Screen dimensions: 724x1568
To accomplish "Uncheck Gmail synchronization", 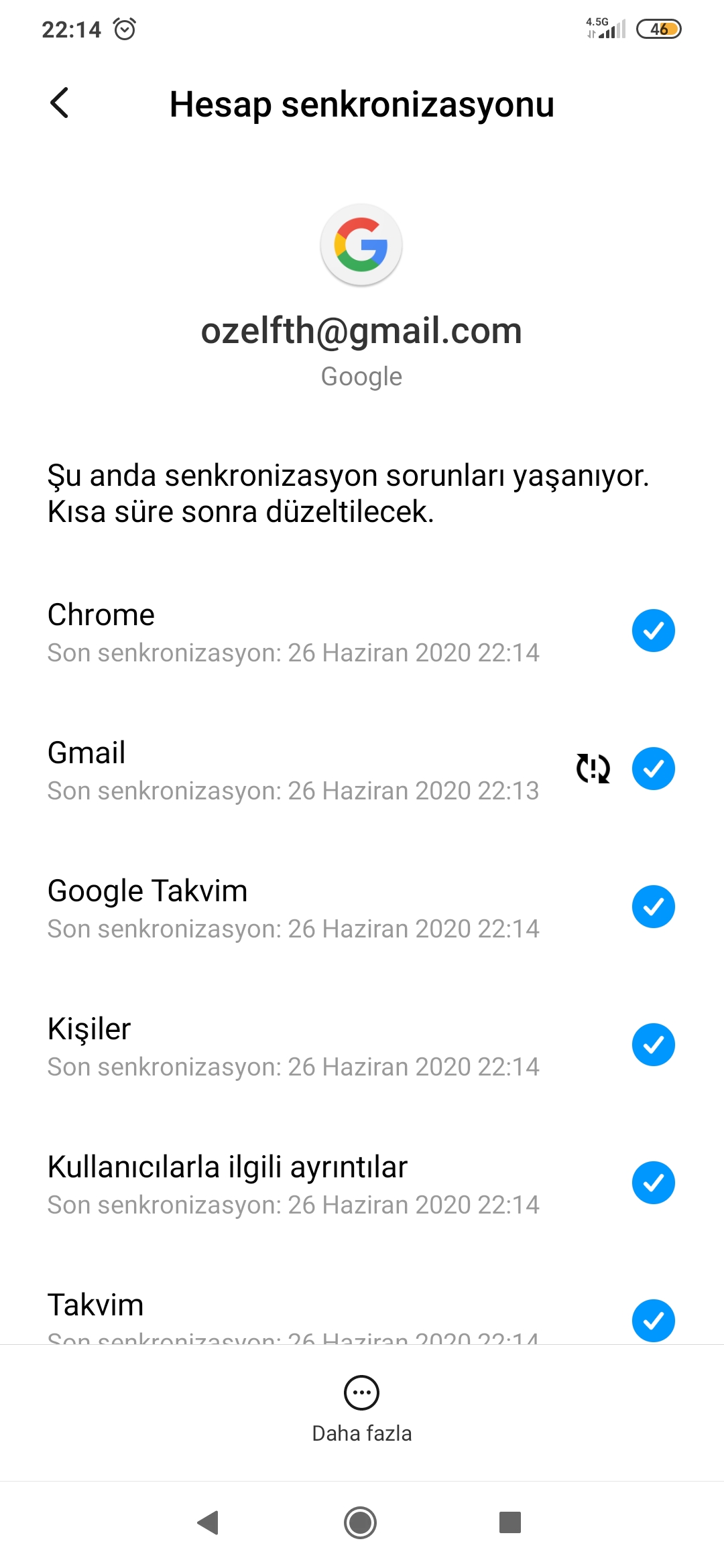I will click(653, 769).
